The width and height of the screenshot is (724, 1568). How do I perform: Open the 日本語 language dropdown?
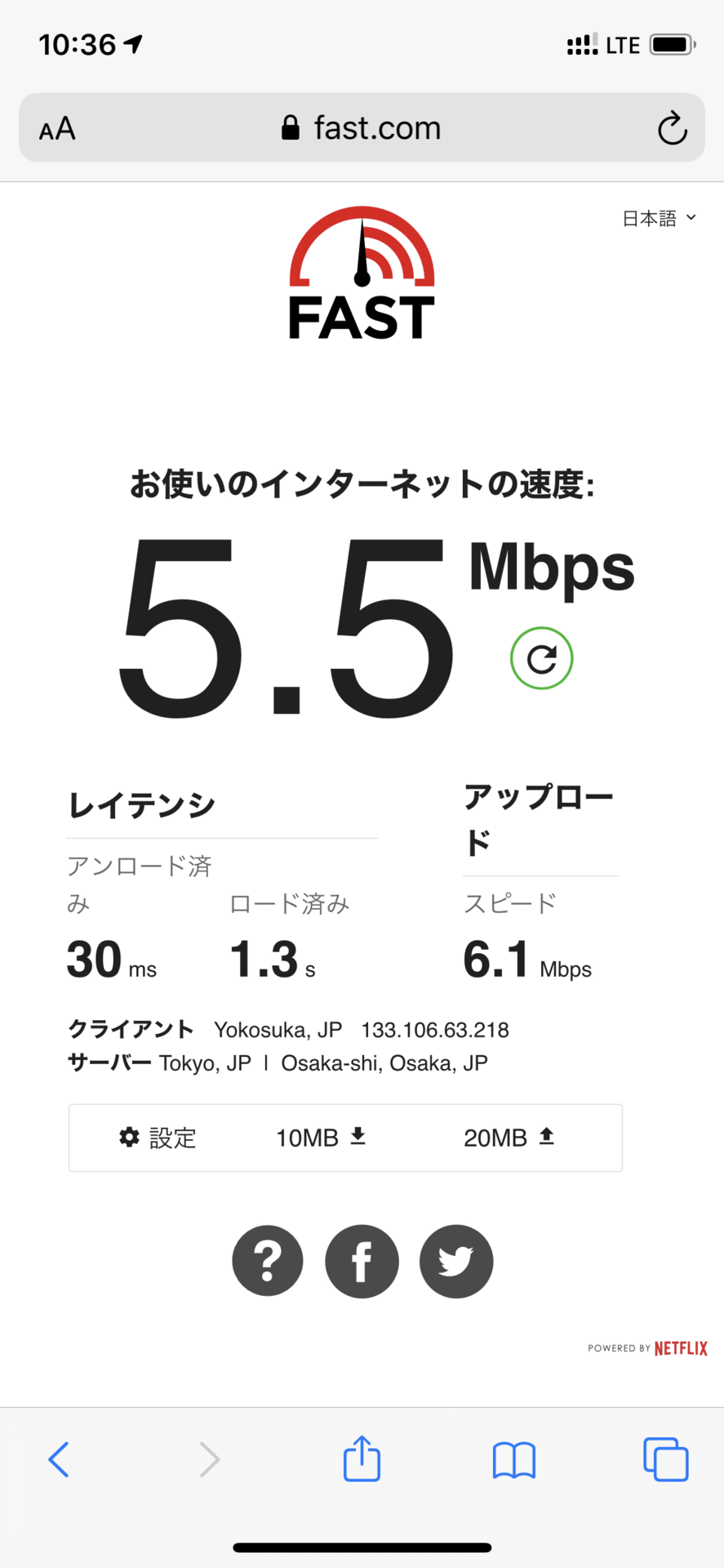659,218
